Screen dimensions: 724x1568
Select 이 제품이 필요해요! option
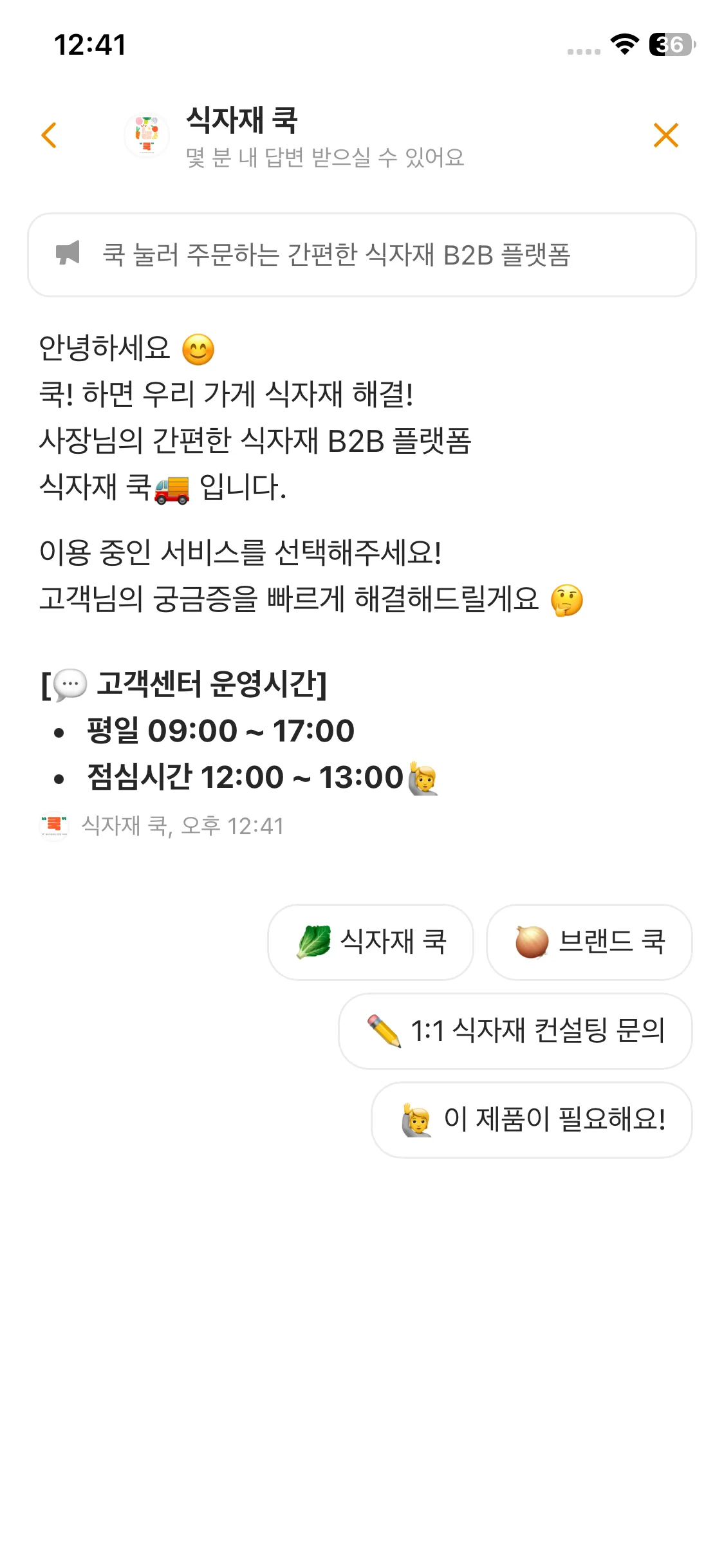532,1119
